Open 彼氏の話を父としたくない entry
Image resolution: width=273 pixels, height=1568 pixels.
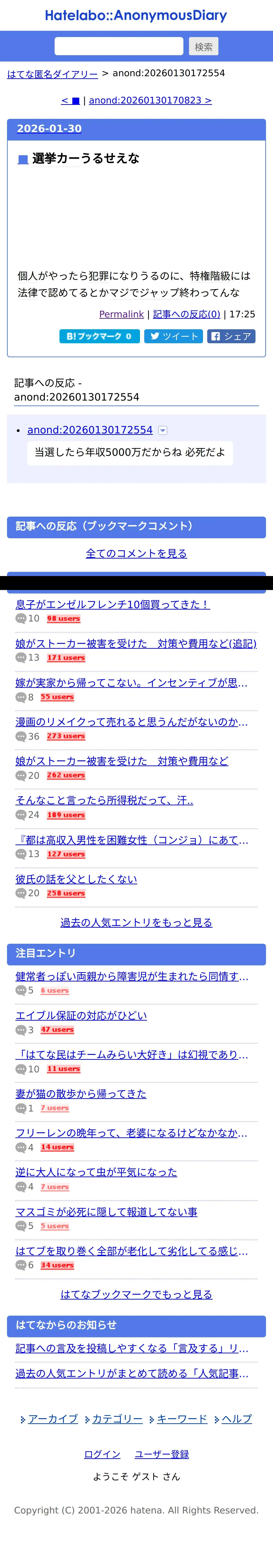tap(76, 879)
